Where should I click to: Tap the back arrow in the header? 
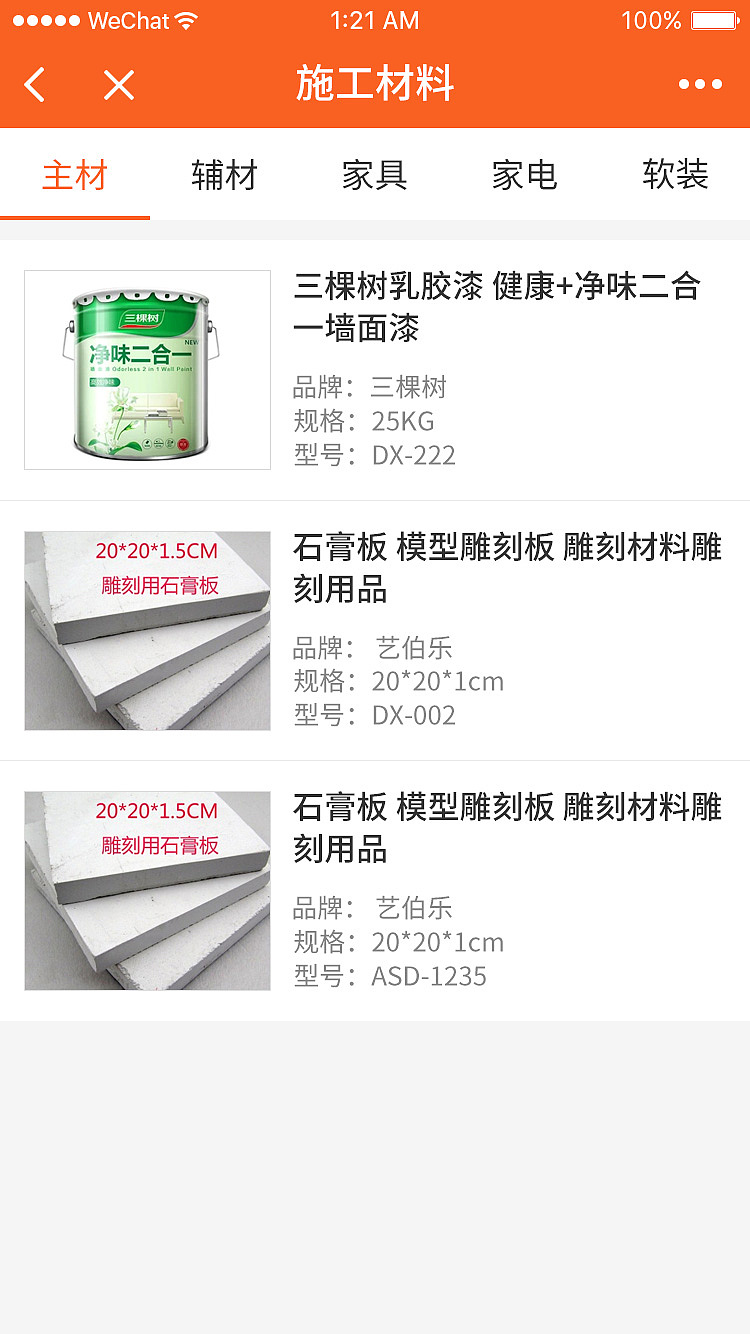35,84
